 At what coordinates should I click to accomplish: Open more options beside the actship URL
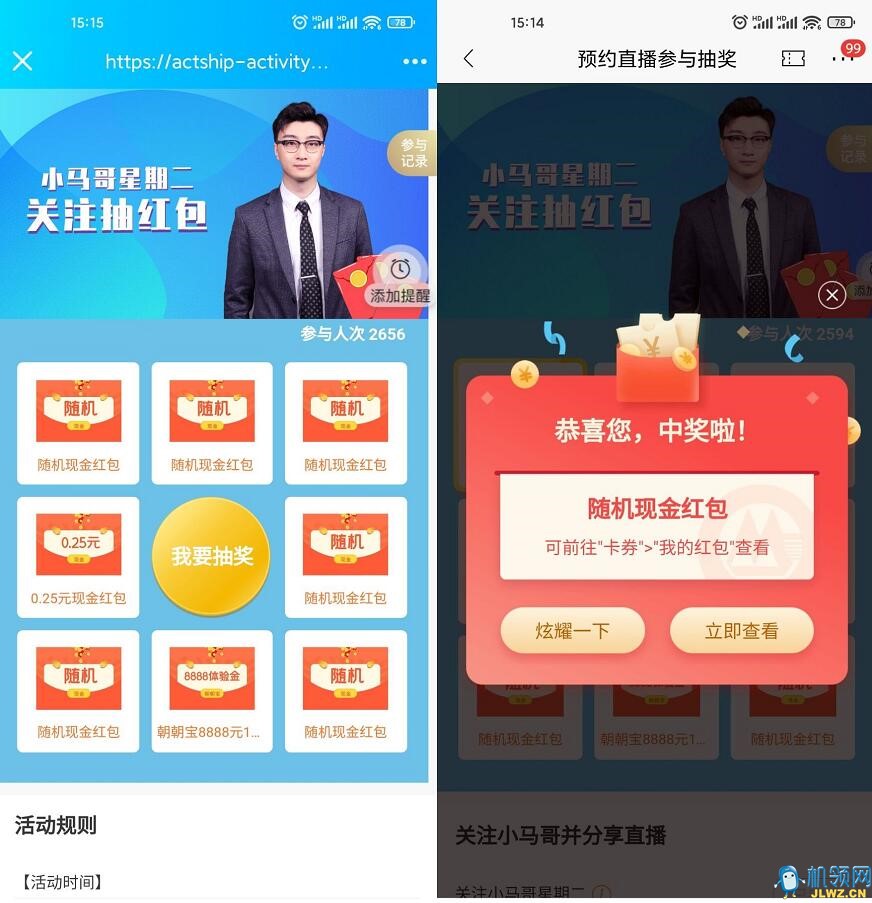tap(414, 61)
